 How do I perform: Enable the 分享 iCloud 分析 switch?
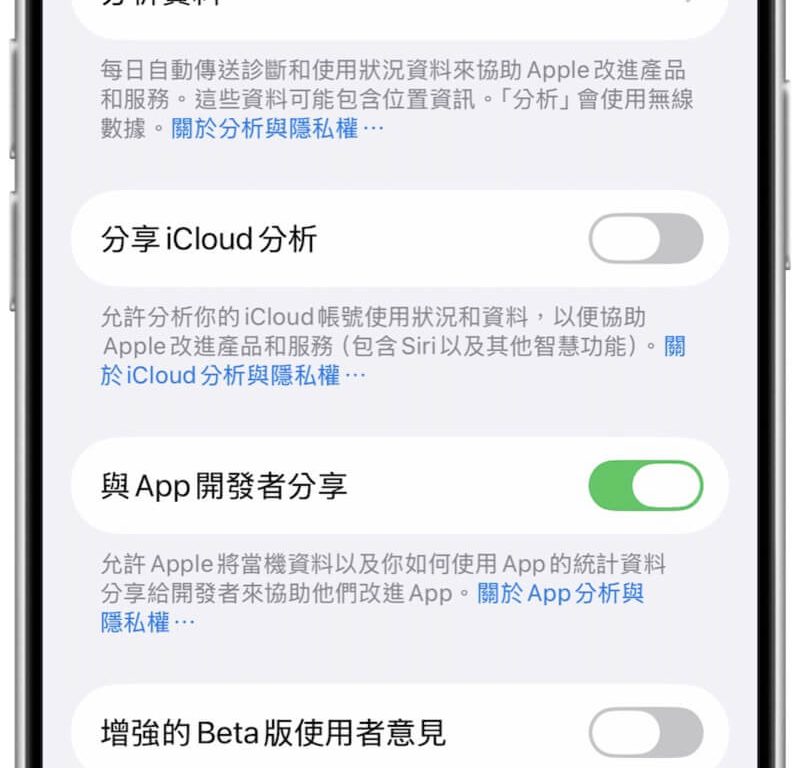tap(645, 239)
